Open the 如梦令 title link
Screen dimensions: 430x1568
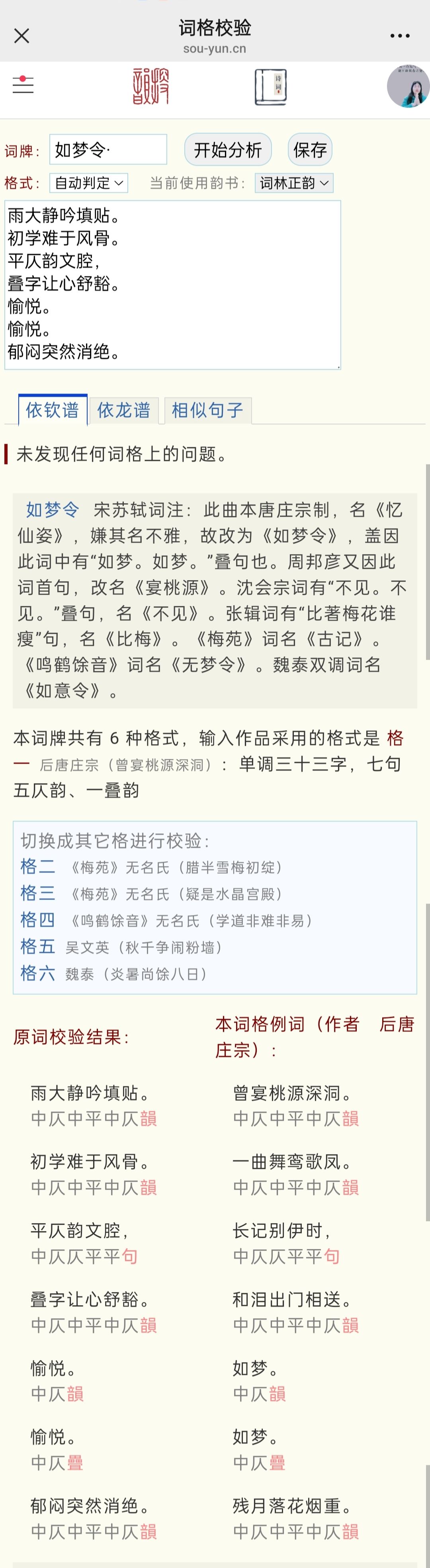click(53, 510)
